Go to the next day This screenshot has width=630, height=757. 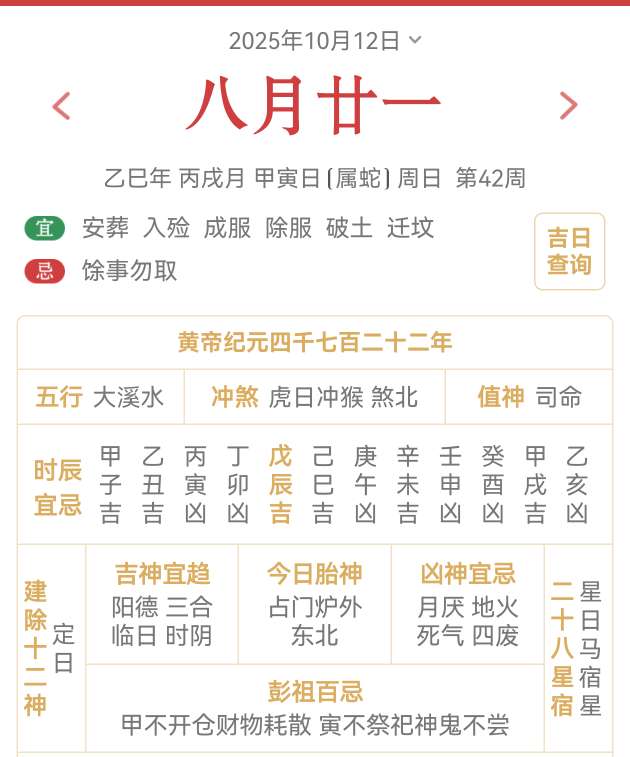(x=568, y=106)
